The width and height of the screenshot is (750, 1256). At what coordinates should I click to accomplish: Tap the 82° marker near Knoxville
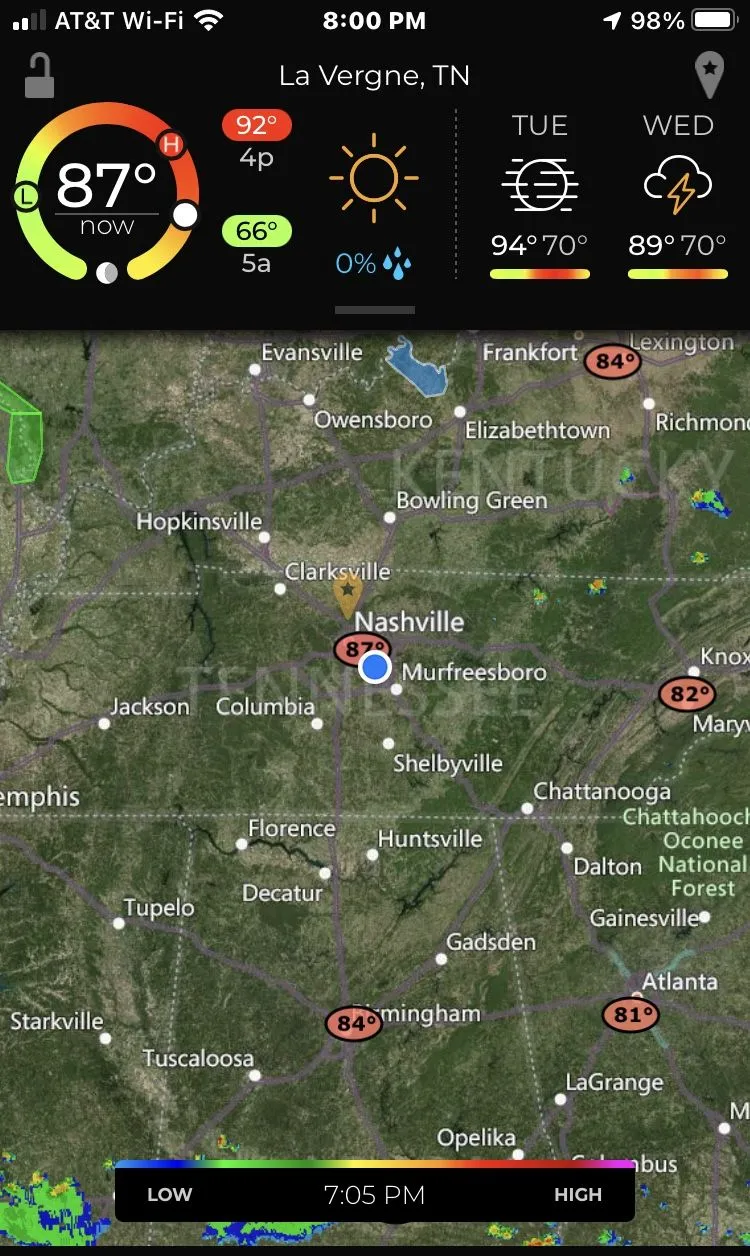(687, 693)
